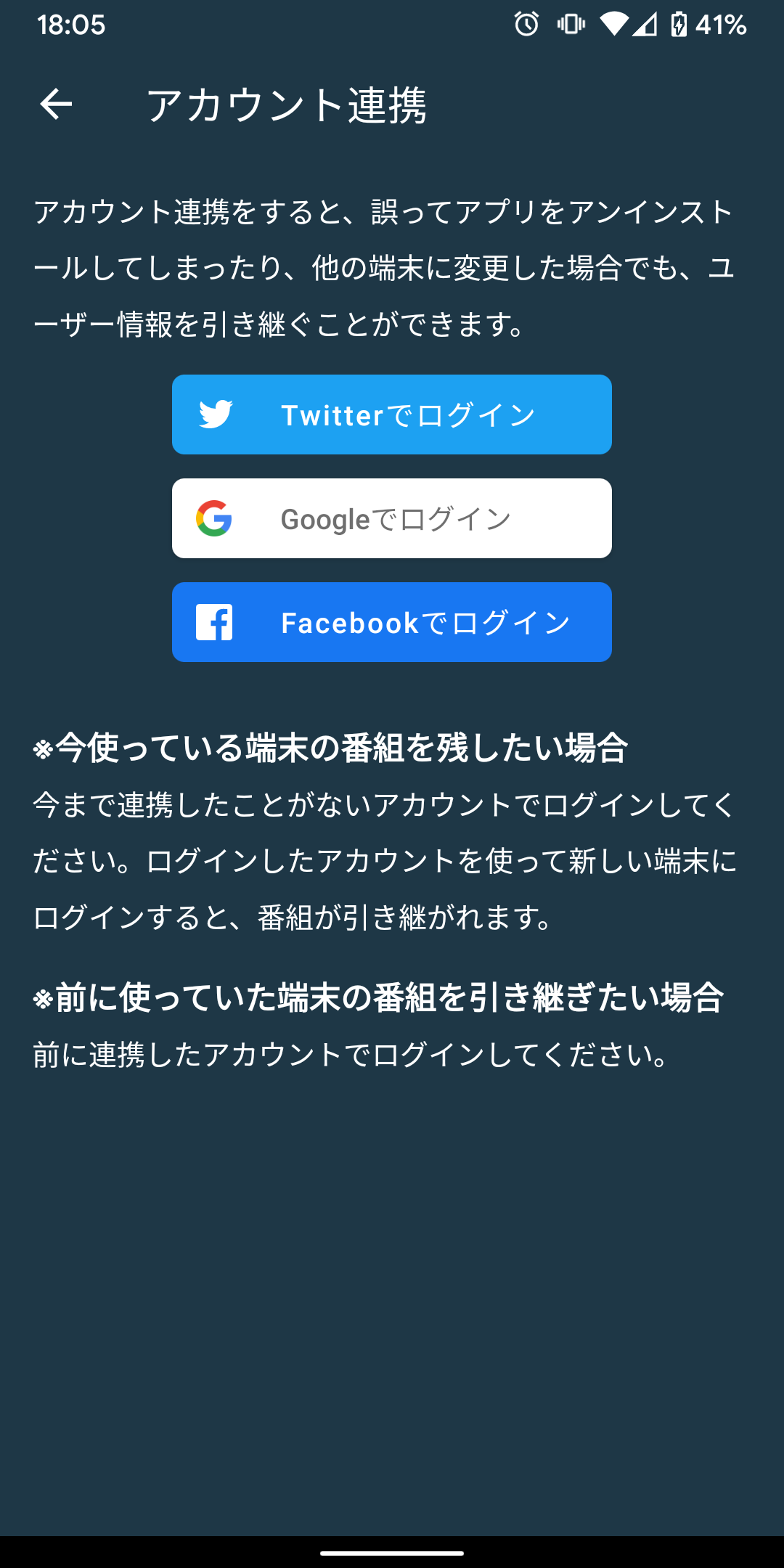Go back using the arrow icon
The width and height of the screenshot is (784, 1568).
[56, 105]
